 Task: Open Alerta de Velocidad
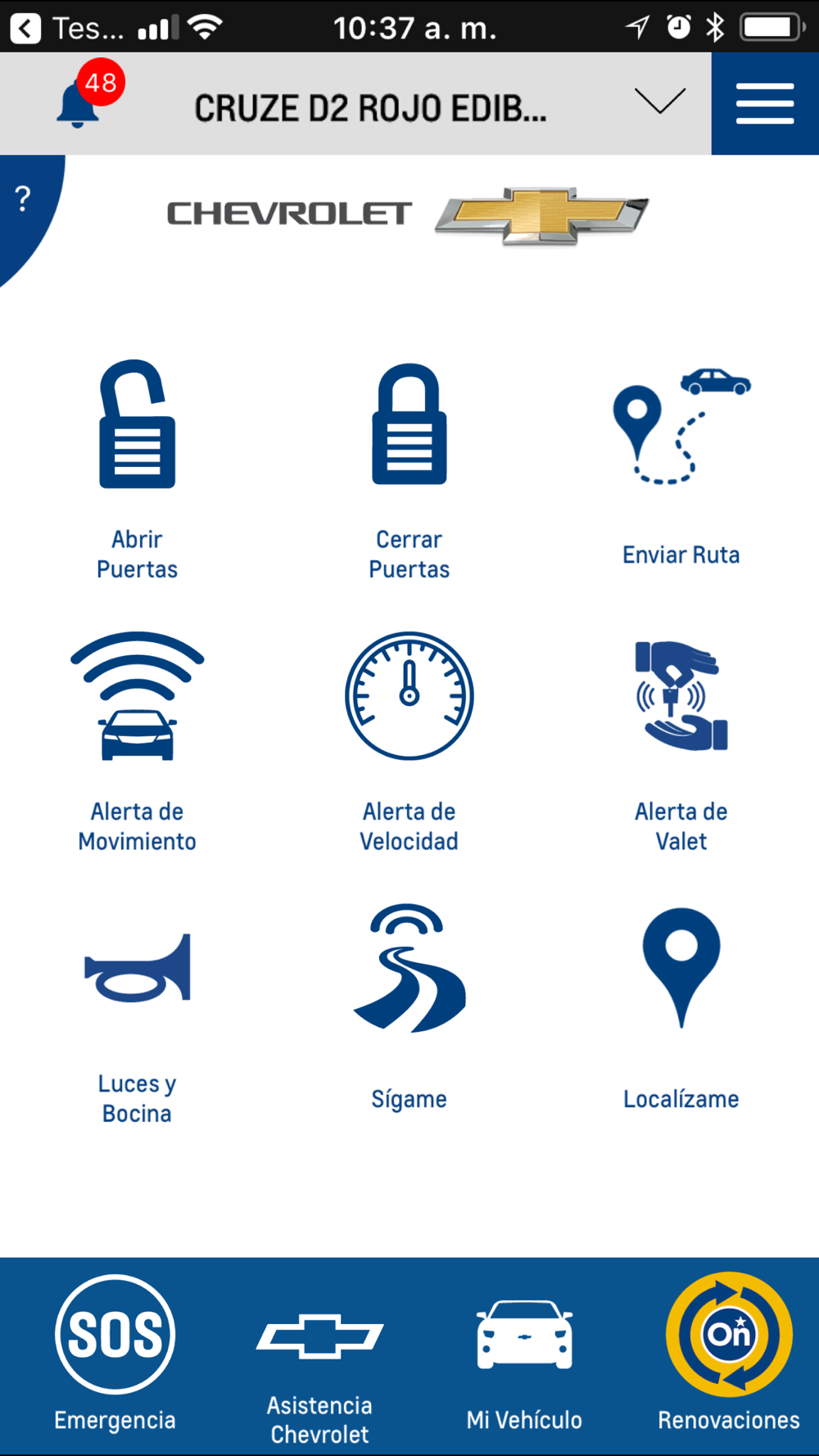409,742
